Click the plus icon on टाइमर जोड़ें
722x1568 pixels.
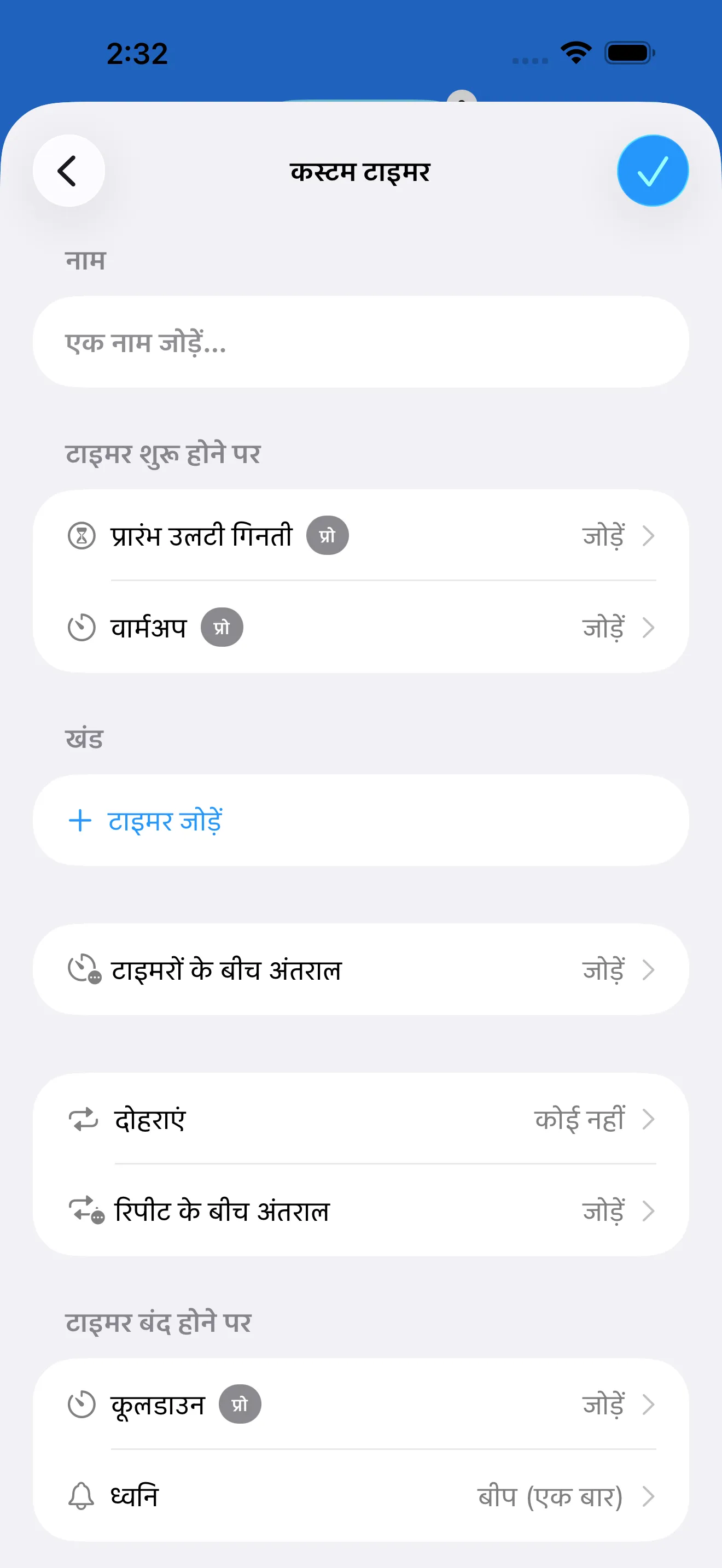point(80,820)
